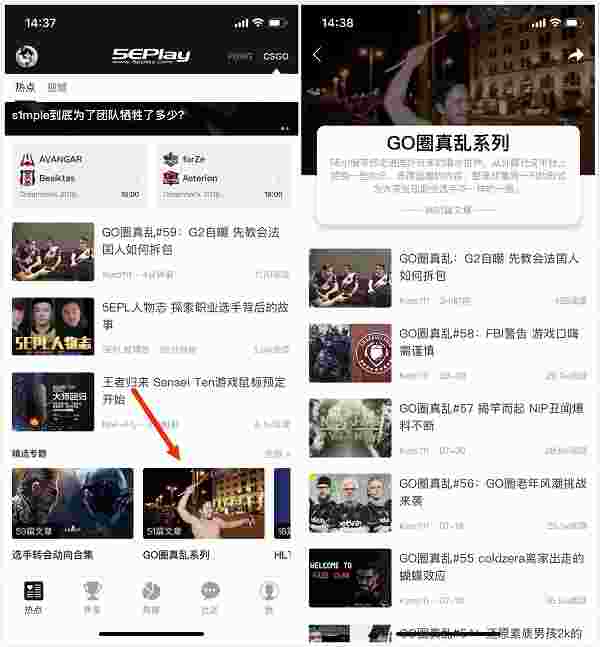Open the profile avatar in the header

(27, 56)
